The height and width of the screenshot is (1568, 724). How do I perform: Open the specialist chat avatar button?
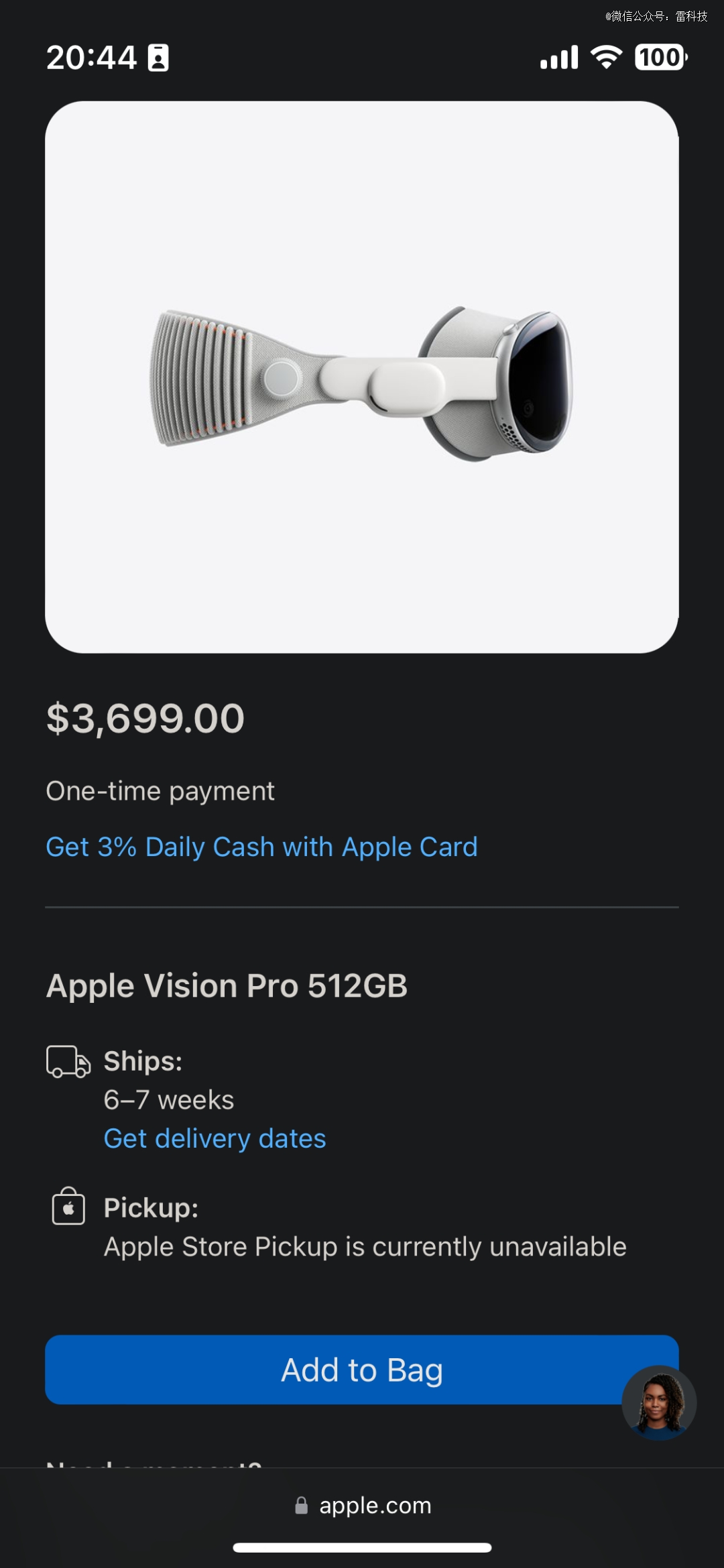pyautogui.click(x=659, y=1402)
